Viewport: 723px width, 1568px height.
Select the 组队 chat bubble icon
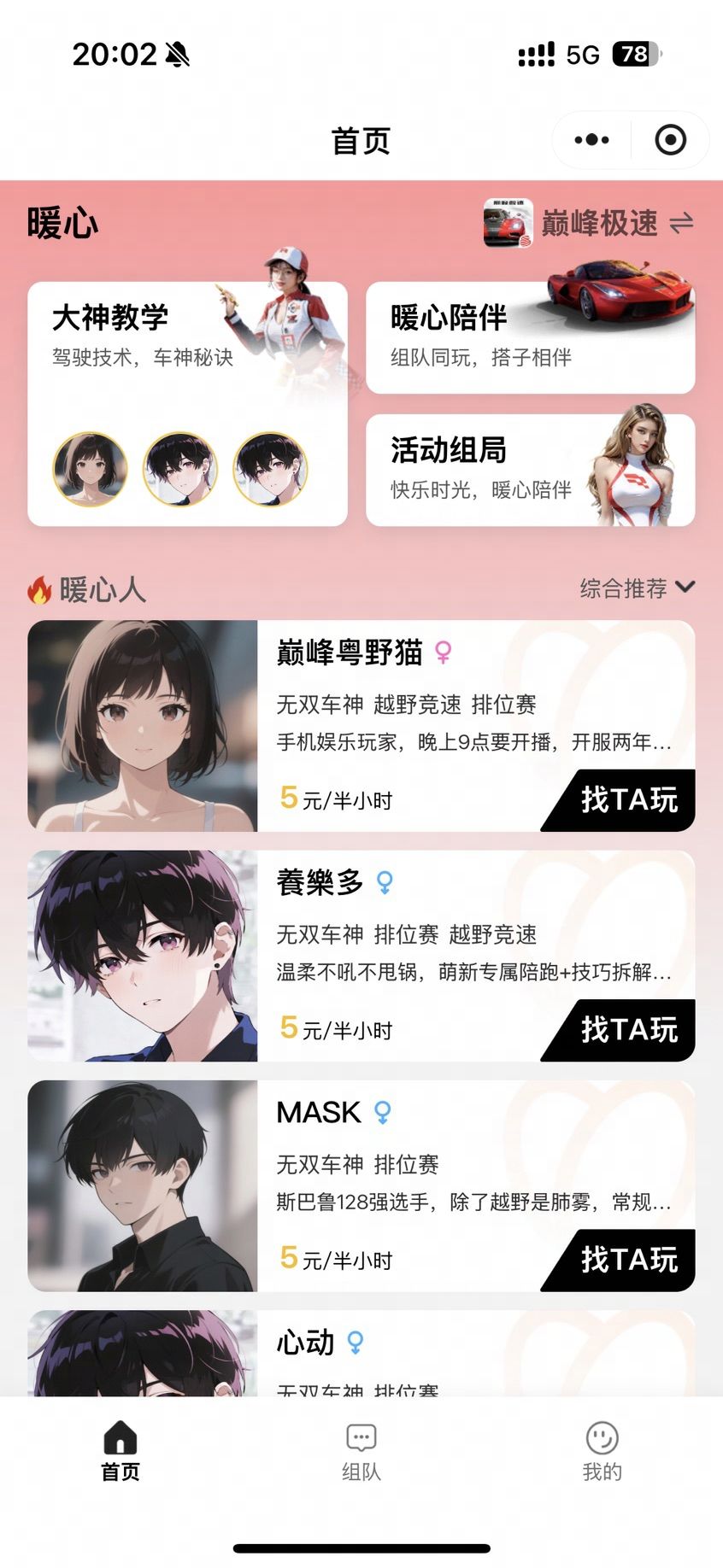point(361,1437)
